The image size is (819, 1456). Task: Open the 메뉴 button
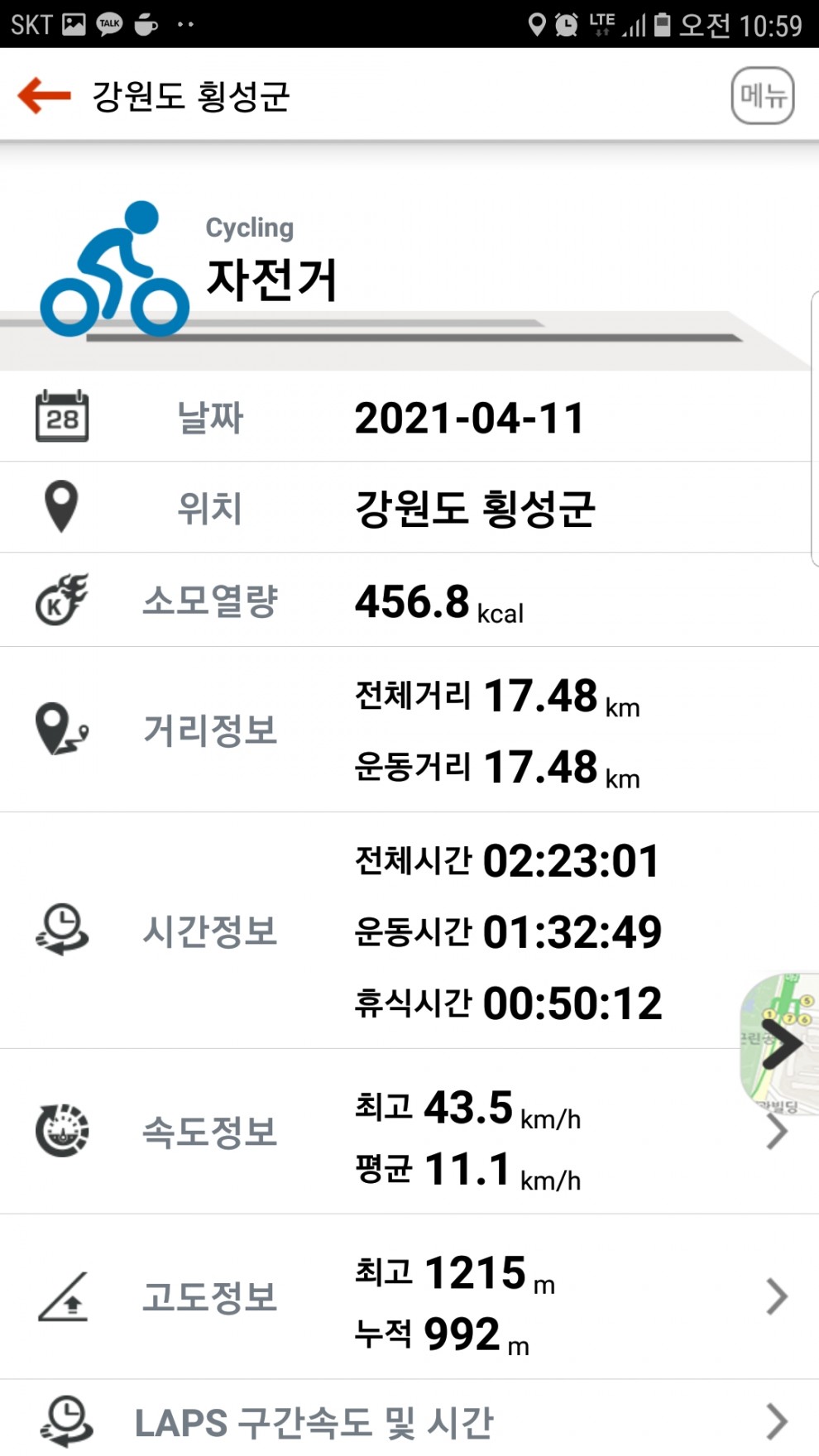pos(762,96)
